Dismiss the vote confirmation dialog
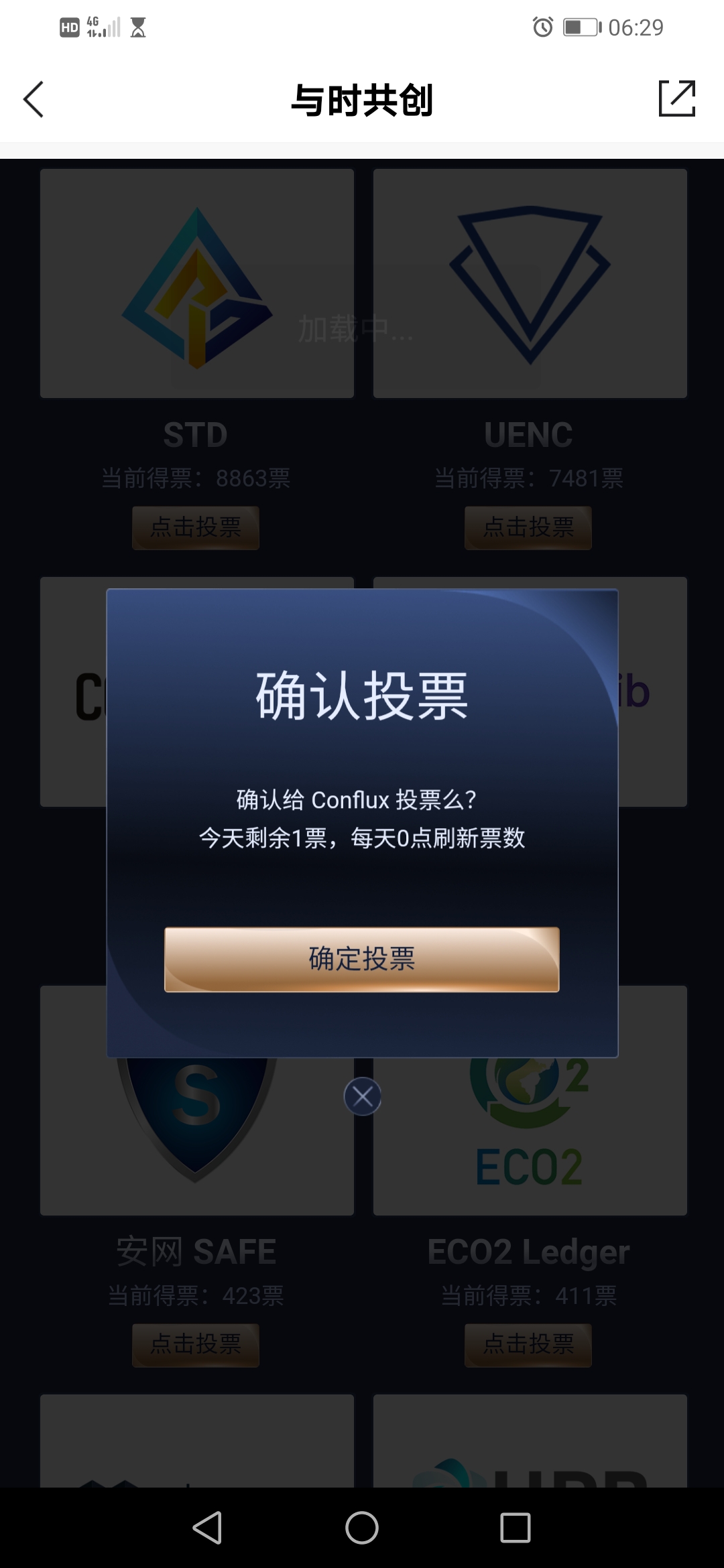Screen dimensions: 724x1568 point(363,1096)
